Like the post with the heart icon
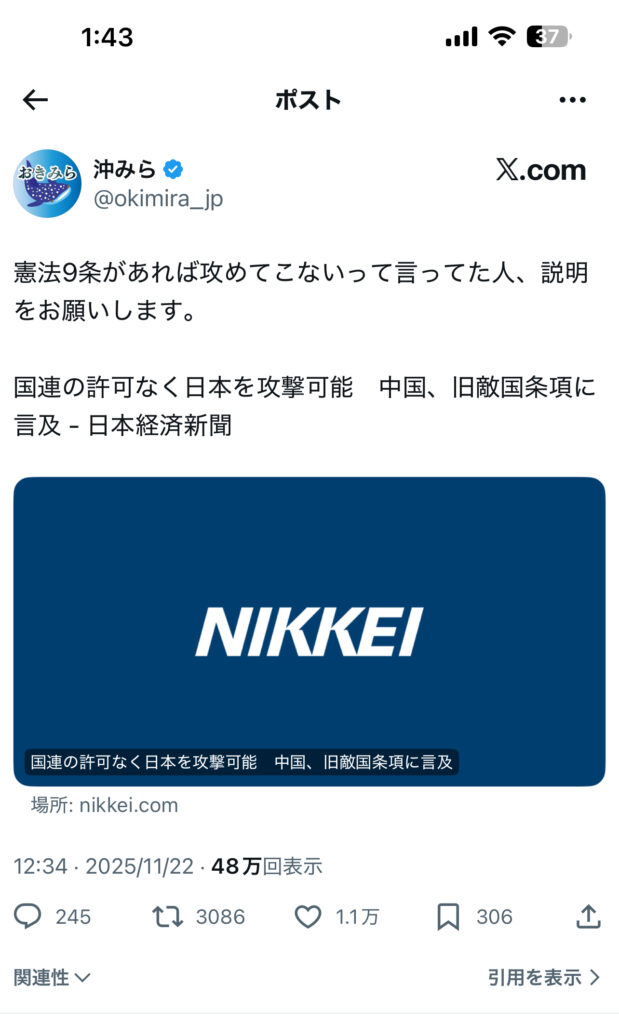This screenshot has width=619, height=1024. click(309, 916)
